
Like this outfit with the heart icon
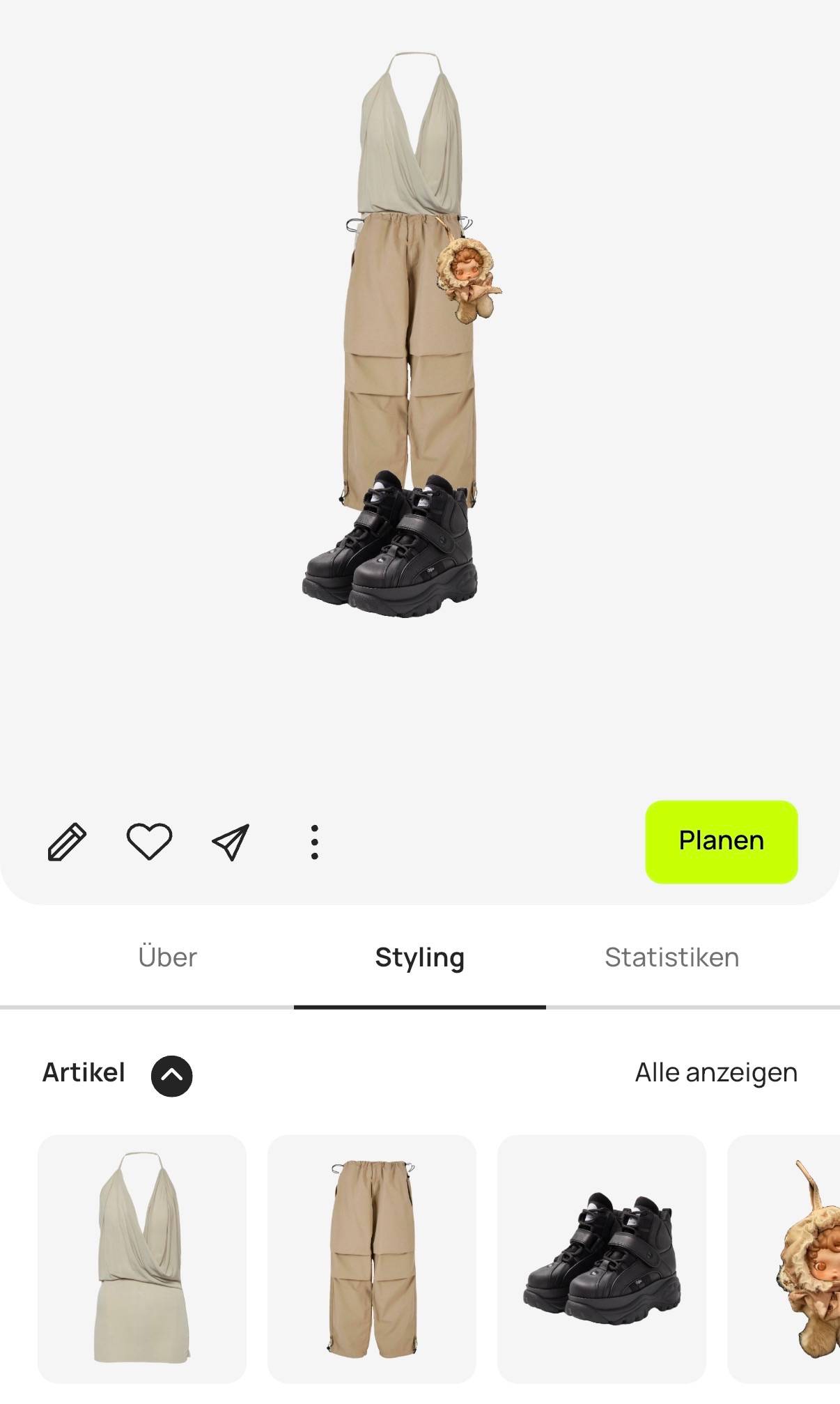(149, 842)
